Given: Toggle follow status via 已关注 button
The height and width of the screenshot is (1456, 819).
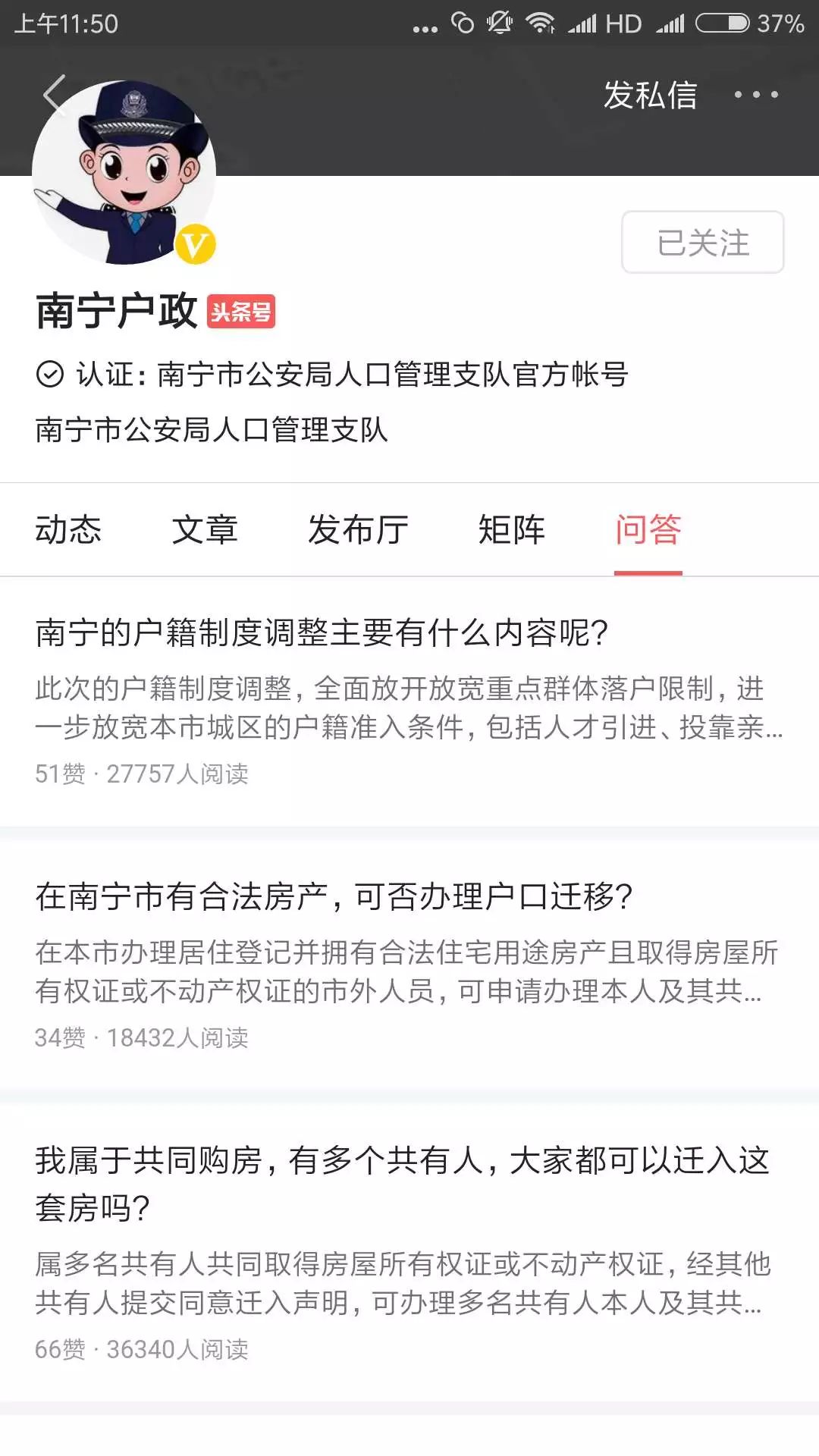Looking at the screenshot, I should click(701, 243).
